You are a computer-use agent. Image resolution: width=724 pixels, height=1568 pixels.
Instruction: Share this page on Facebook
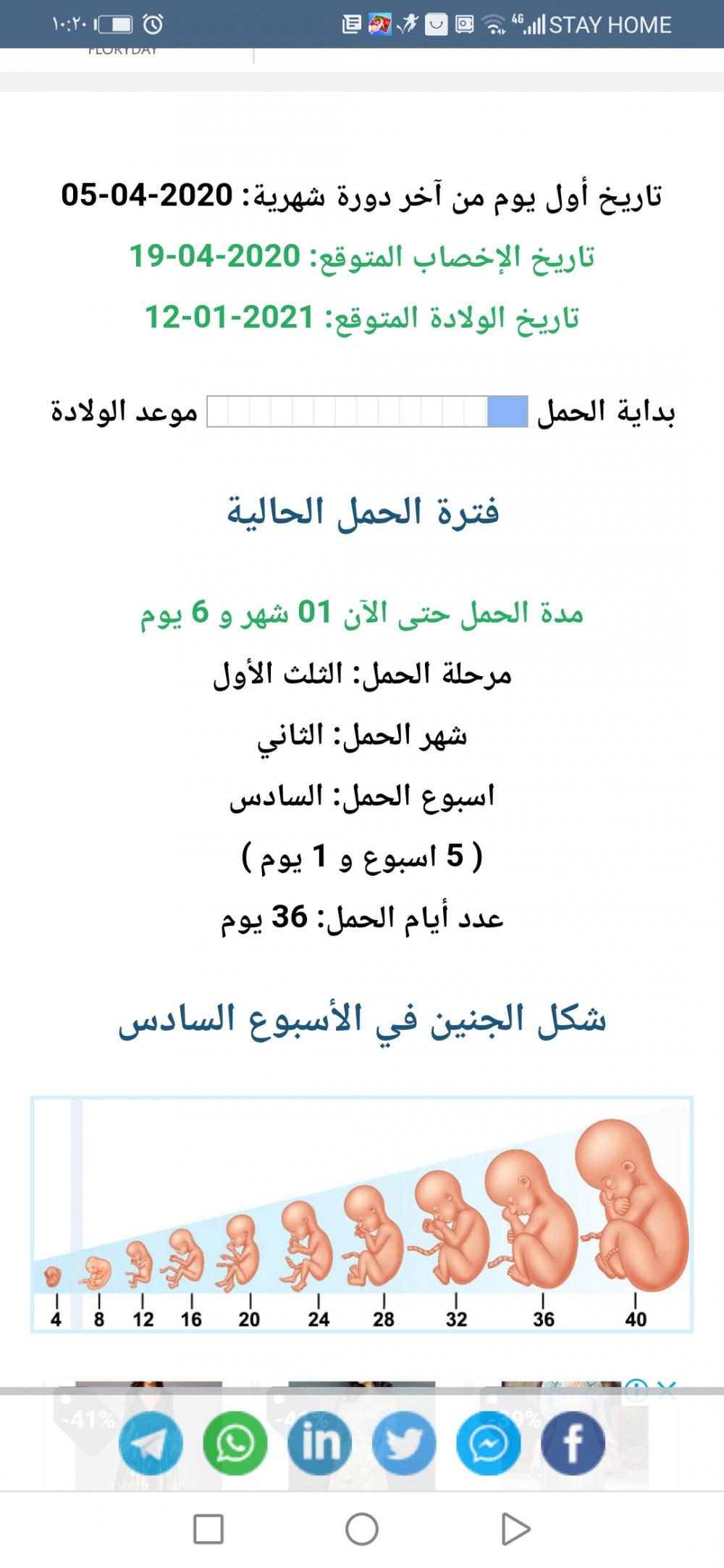573,1443
